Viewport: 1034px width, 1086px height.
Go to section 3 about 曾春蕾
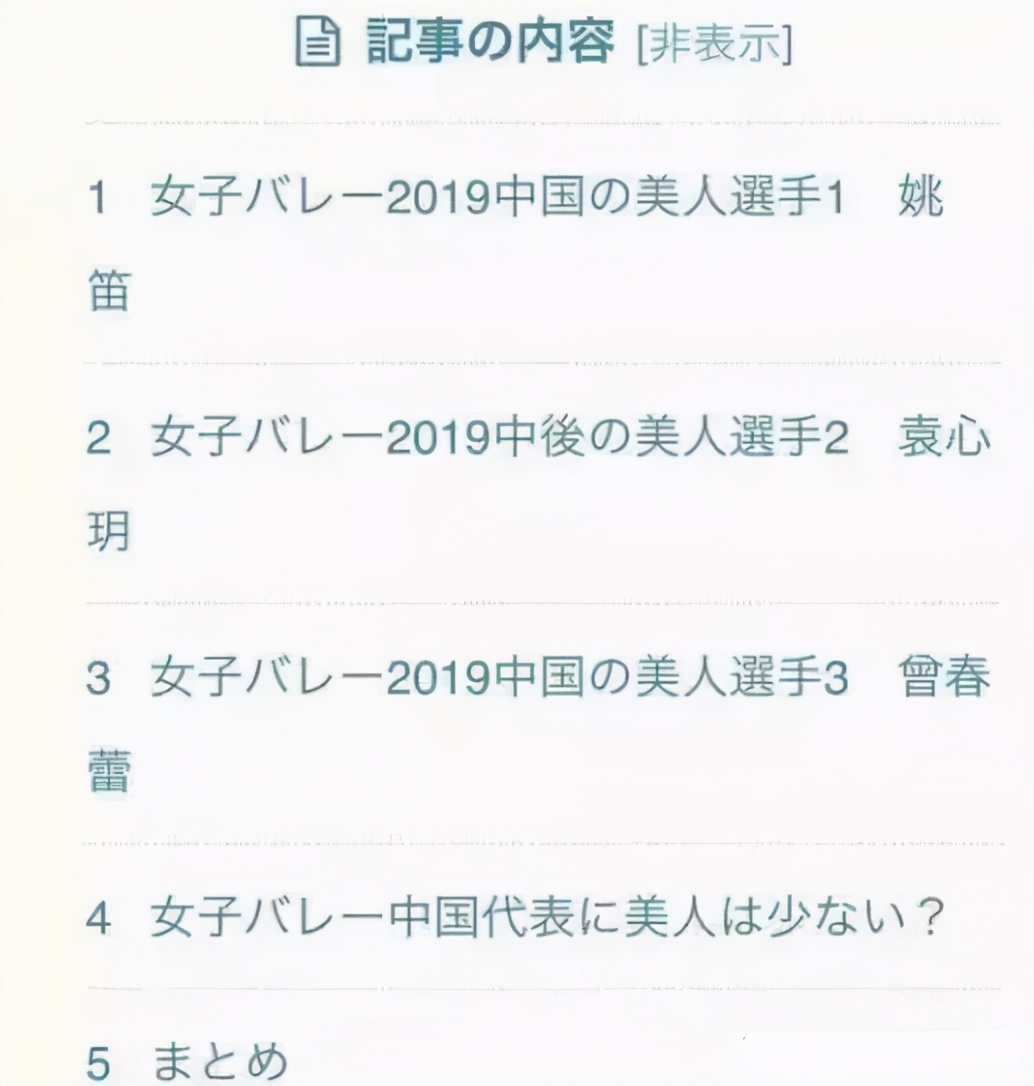tap(499, 680)
